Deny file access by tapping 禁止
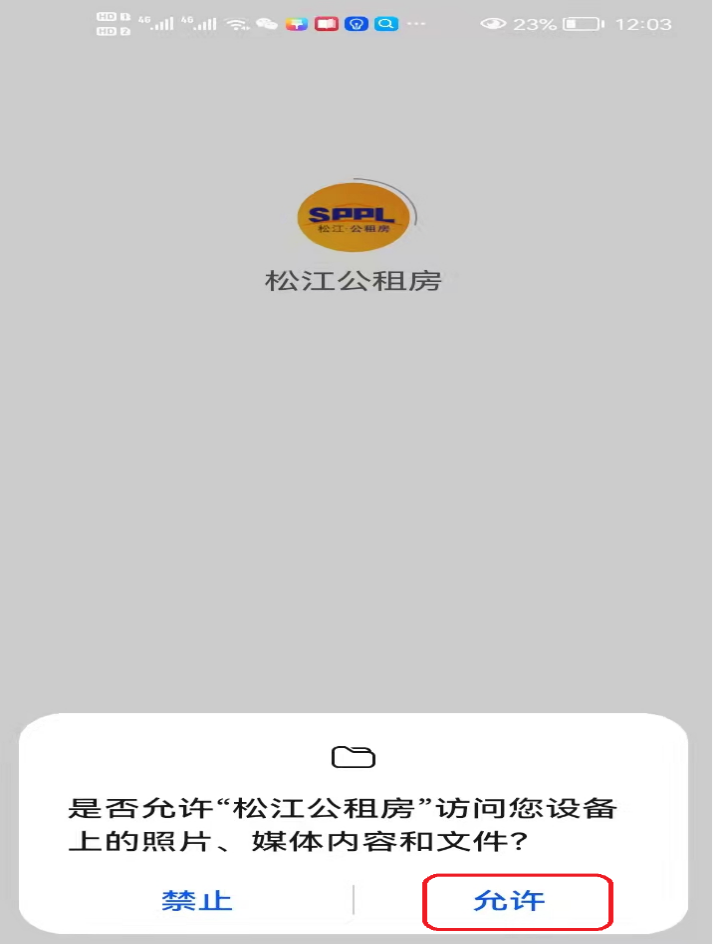Image resolution: width=716 pixels, height=944 pixels. (197, 900)
